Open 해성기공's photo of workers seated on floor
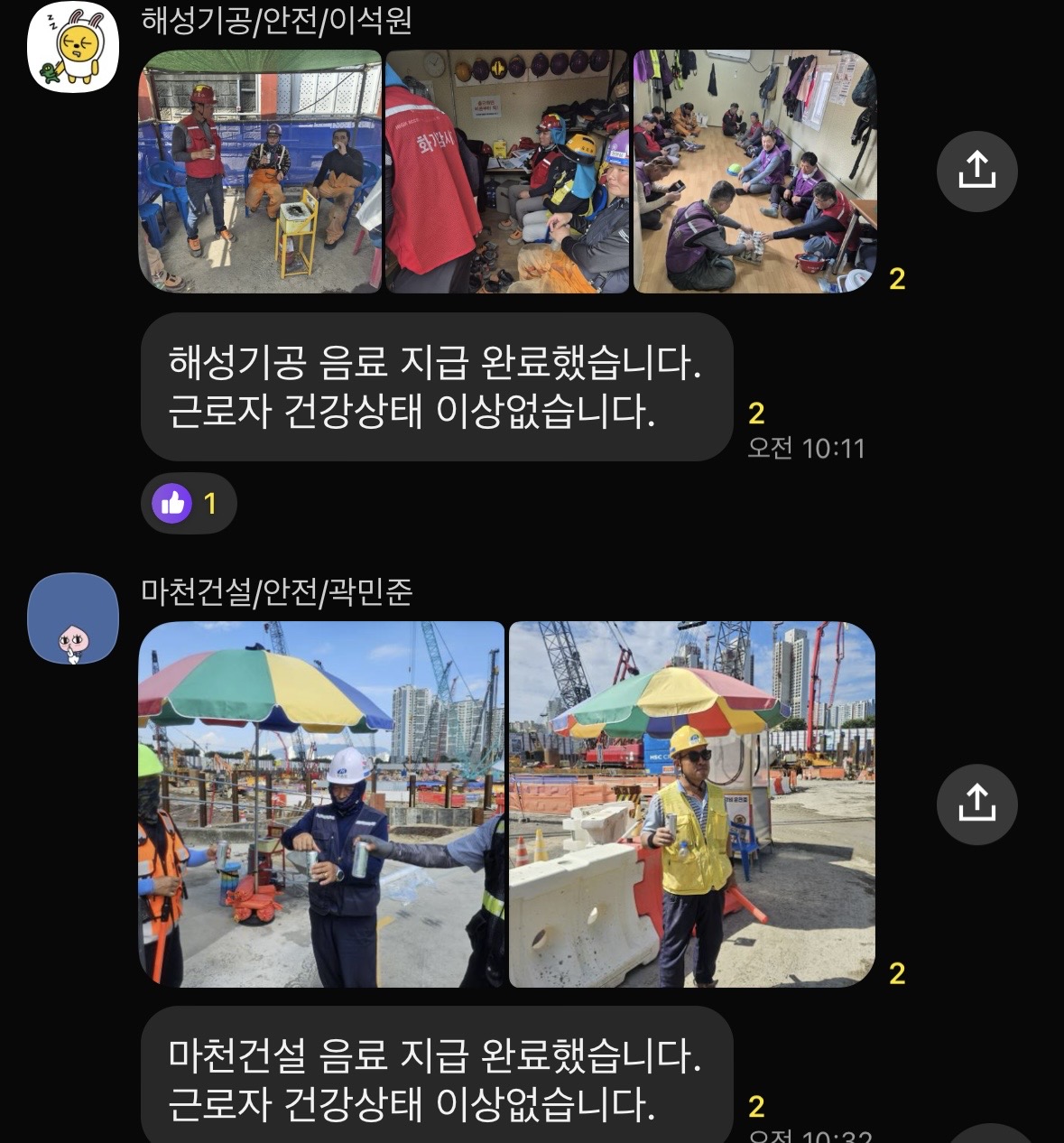1064x1143 pixels. tap(754, 172)
